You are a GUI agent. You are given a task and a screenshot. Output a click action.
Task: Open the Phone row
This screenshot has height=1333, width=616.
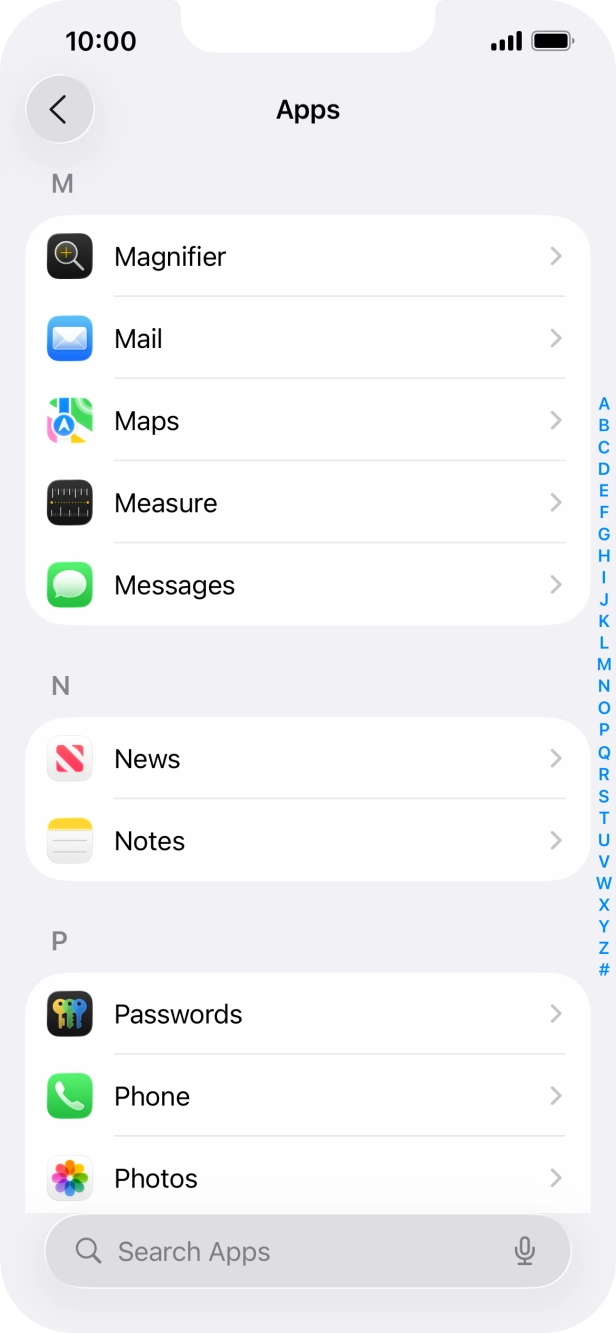(308, 1096)
